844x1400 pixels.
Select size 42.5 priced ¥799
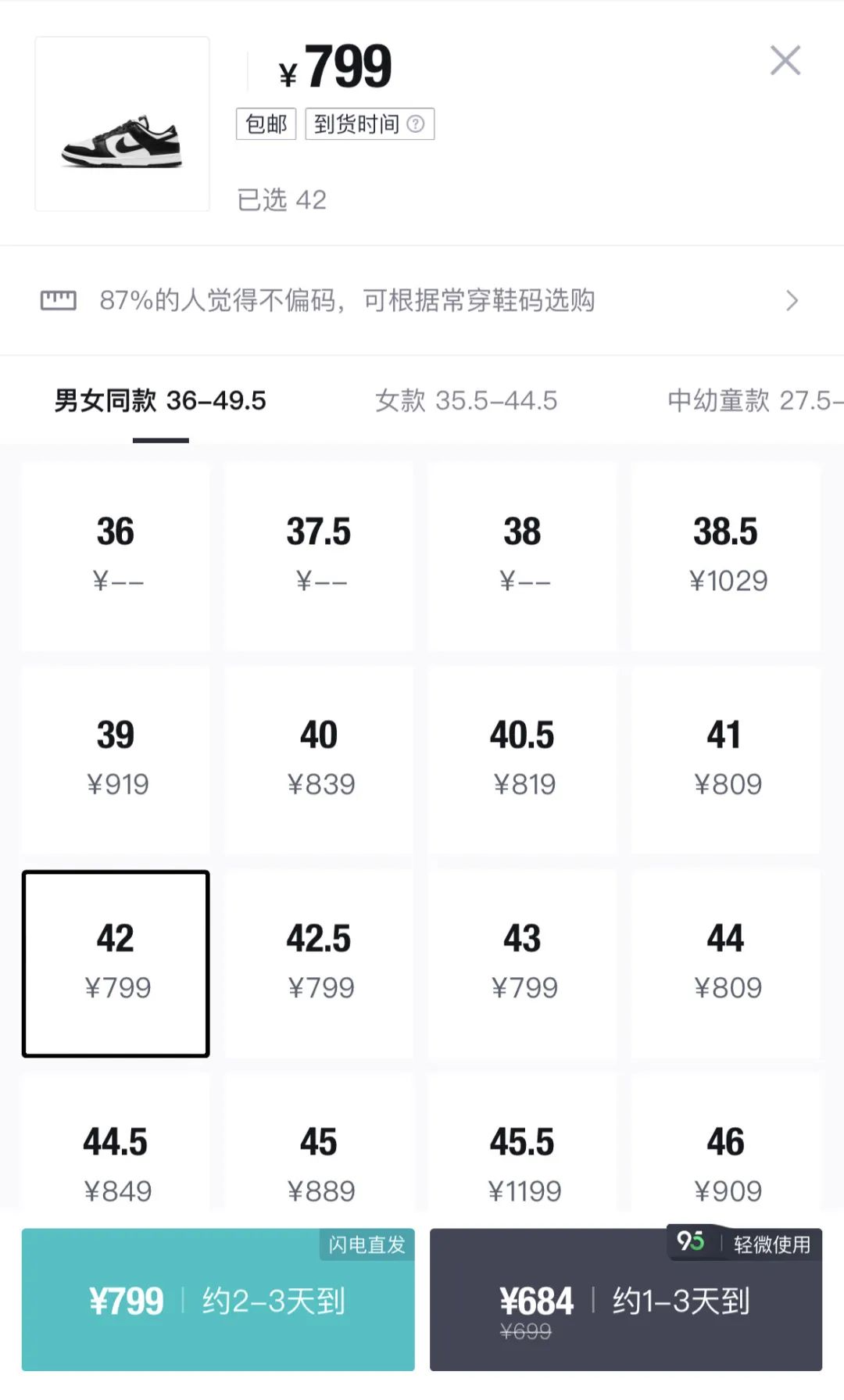pos(319,963)
